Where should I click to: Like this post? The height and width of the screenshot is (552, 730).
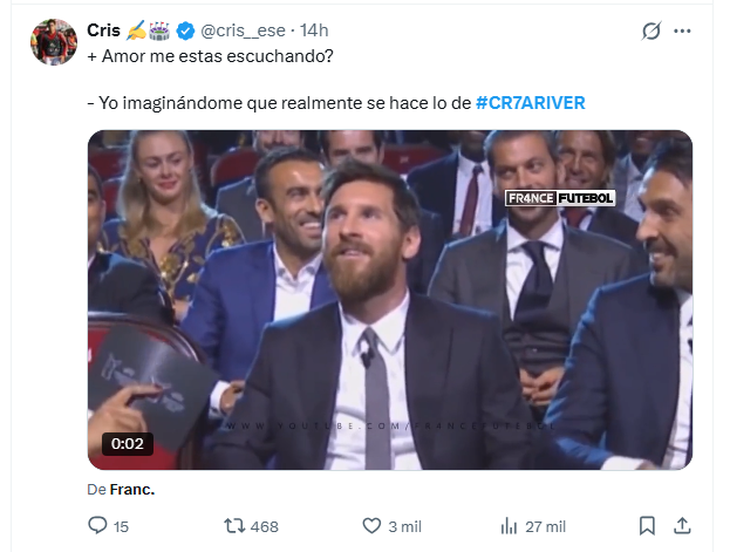372,526
